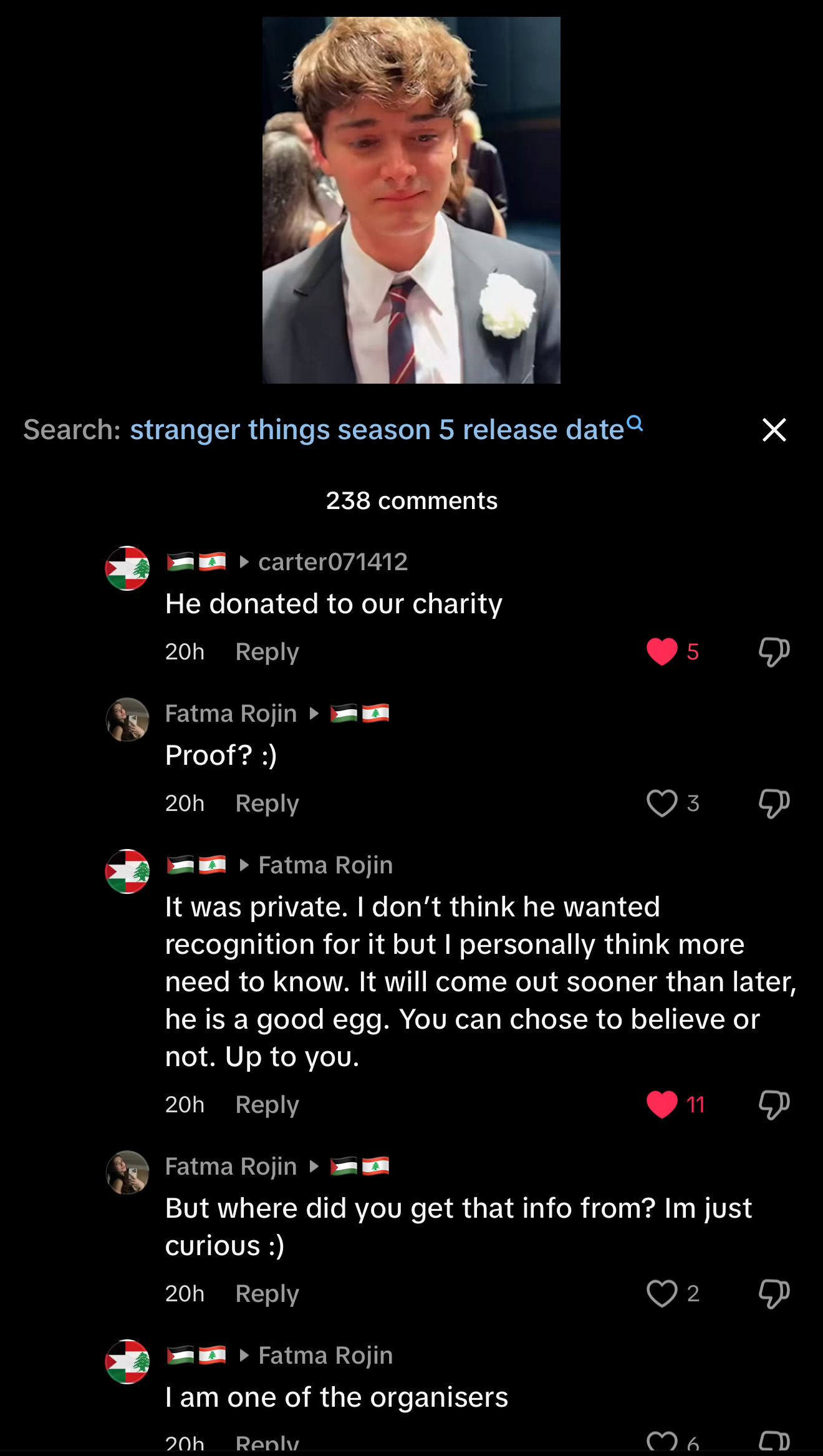The width and height of the screenshot is (823, 1456).
Task: Dislike the "where did you get that info" comment
Action: point(774,1294)
